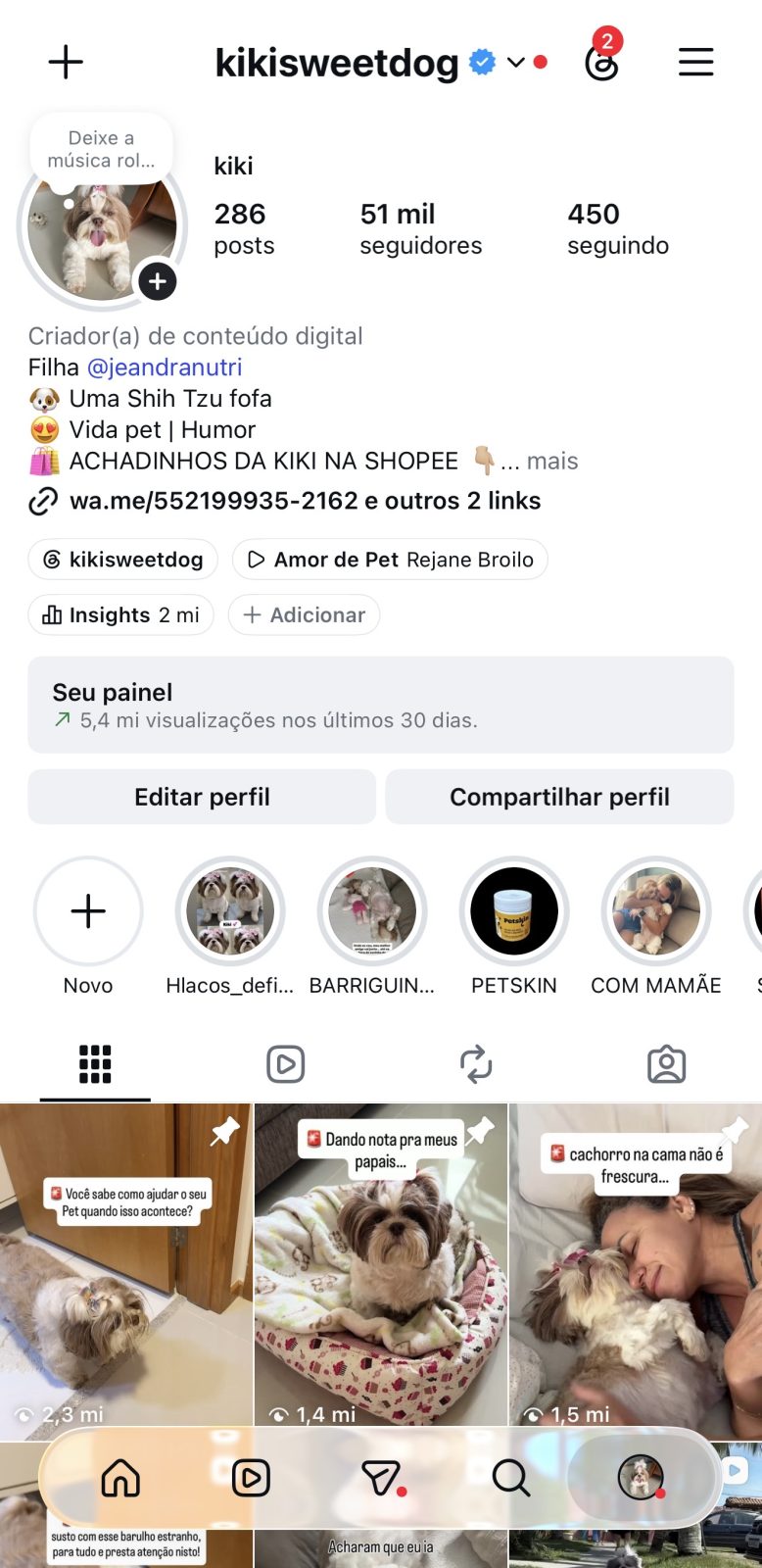Screen dimensions: 762x1568
Task: Expand the kikisweetdog account switcher
Action: click(515, 63)
